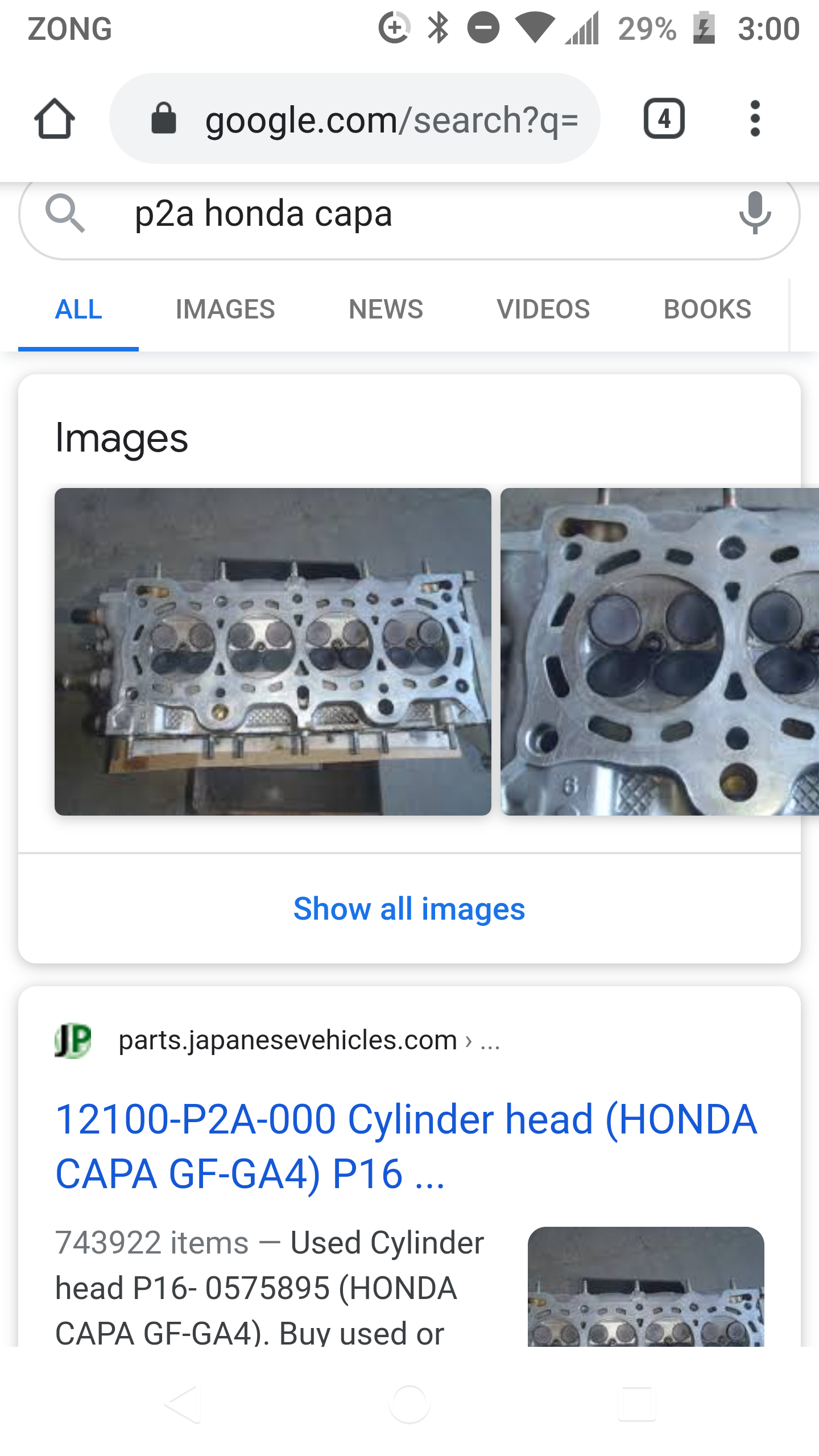Open the second close-up cylinder head image
819x1456 pixels.
click(660, 651)
